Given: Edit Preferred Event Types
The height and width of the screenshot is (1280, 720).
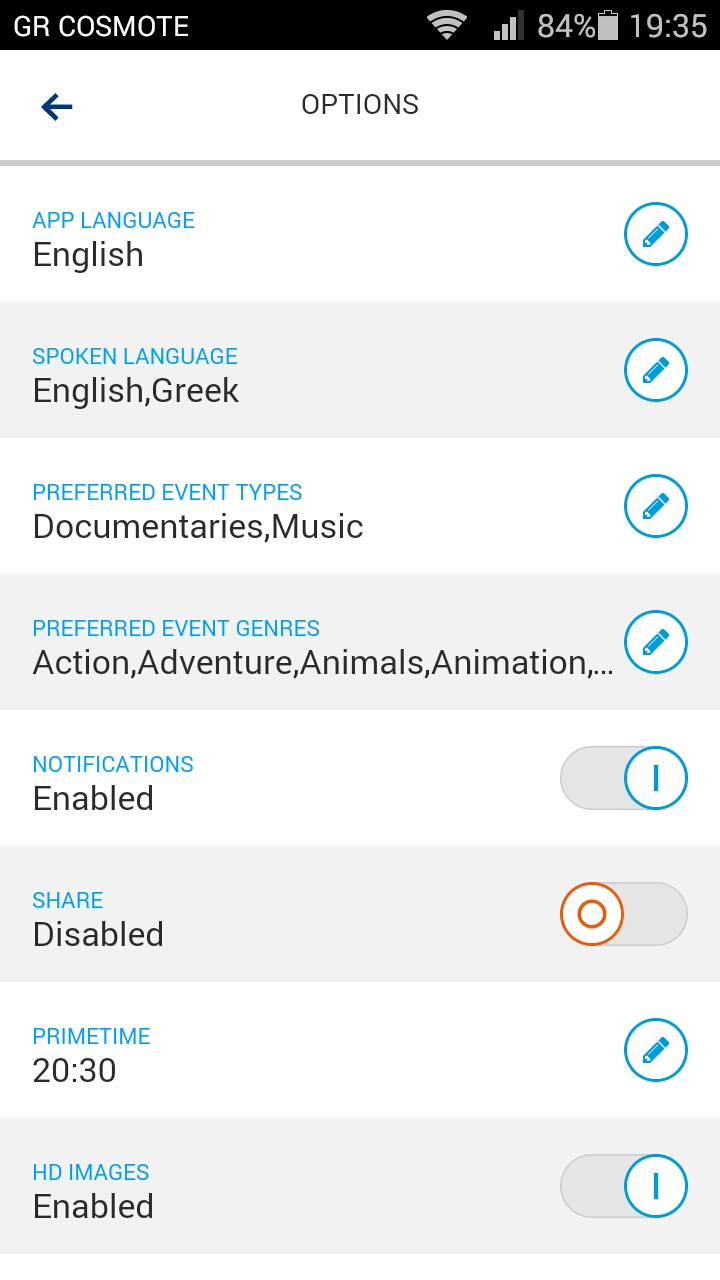Looking at the screenshot, I should tap(656, 506).
